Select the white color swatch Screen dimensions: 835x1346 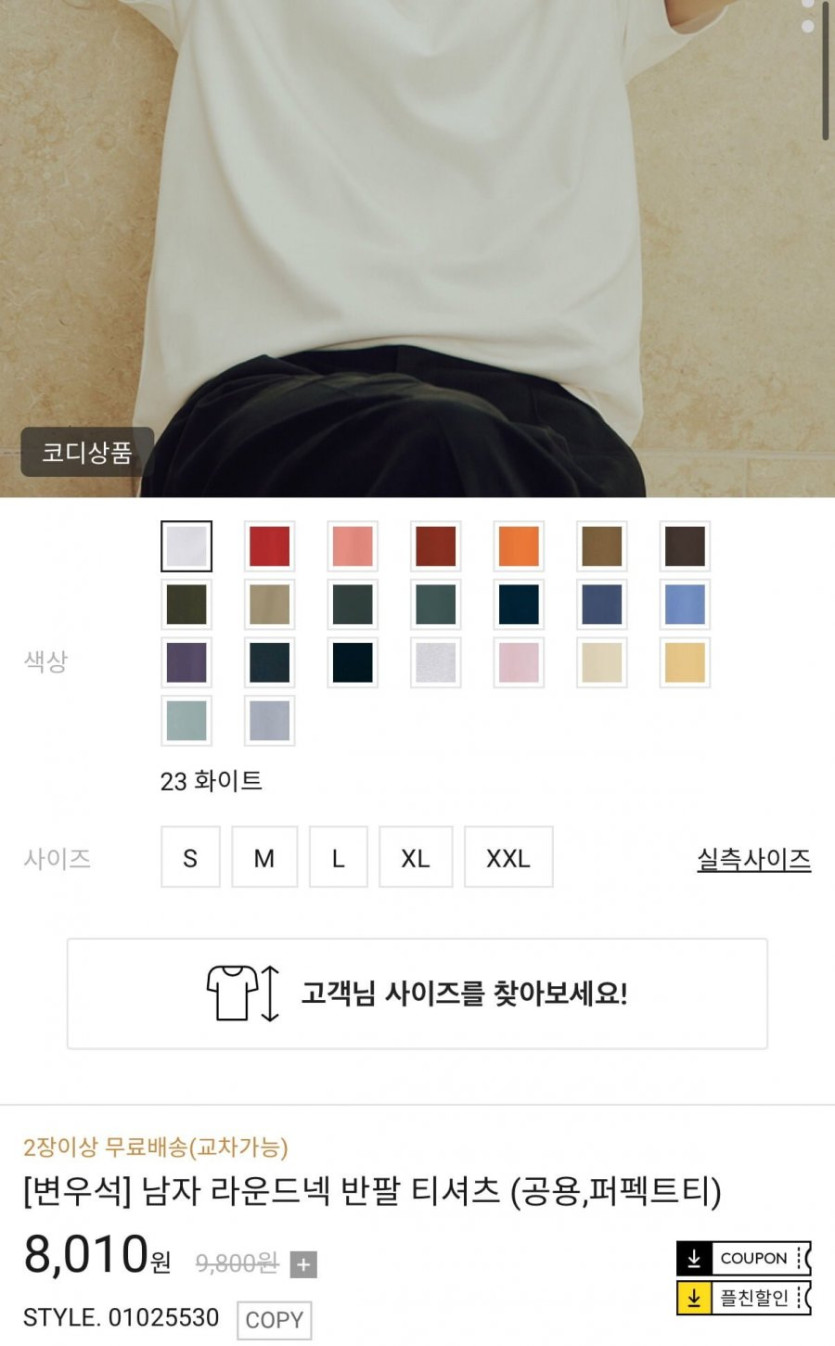point(186,546)
